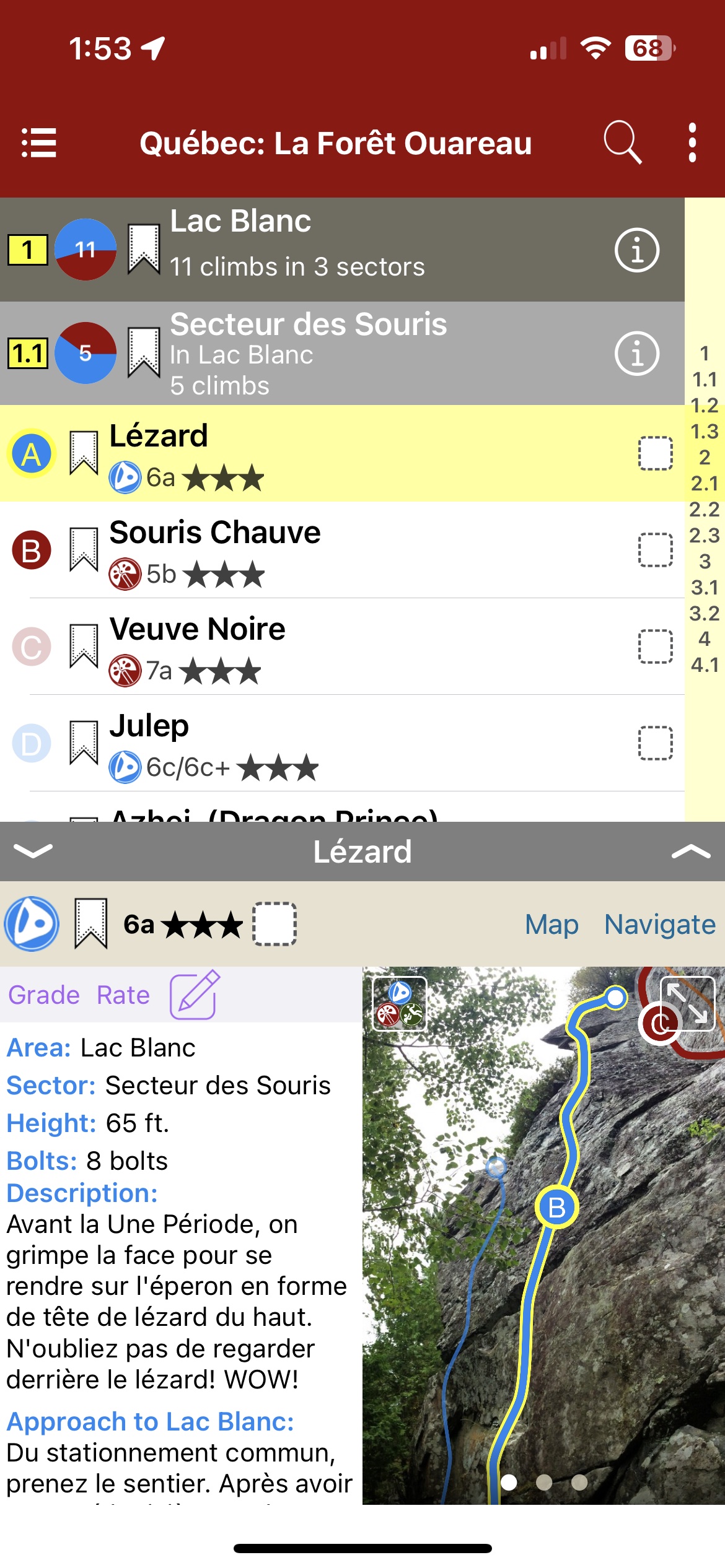Bookmark the Lac Blanc area

pyautogui.click(x=144, y=249)
